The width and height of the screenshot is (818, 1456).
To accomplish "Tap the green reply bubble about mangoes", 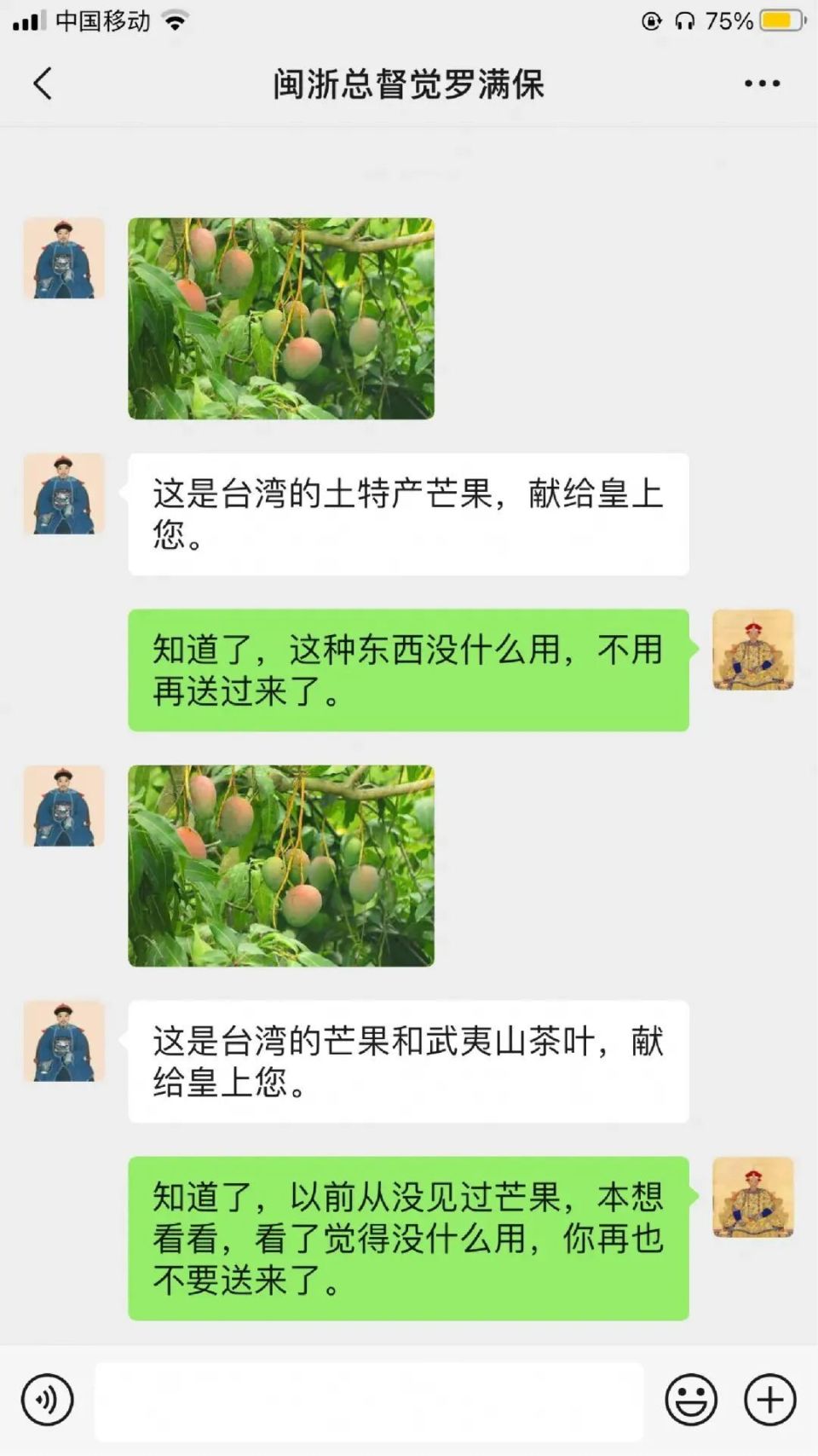I will tap(407, 669).
